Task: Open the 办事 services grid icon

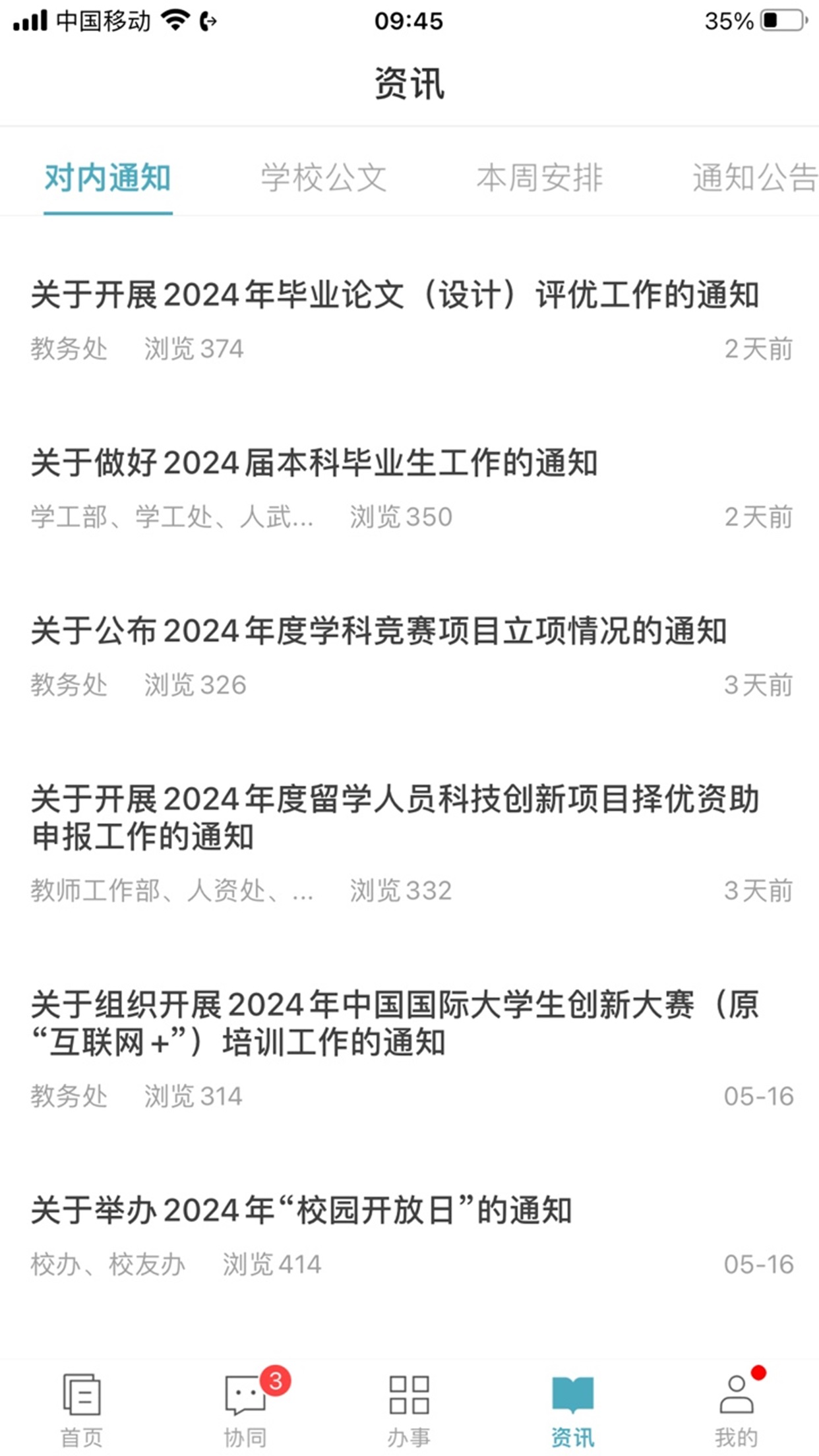Action: click(409, 1399)
